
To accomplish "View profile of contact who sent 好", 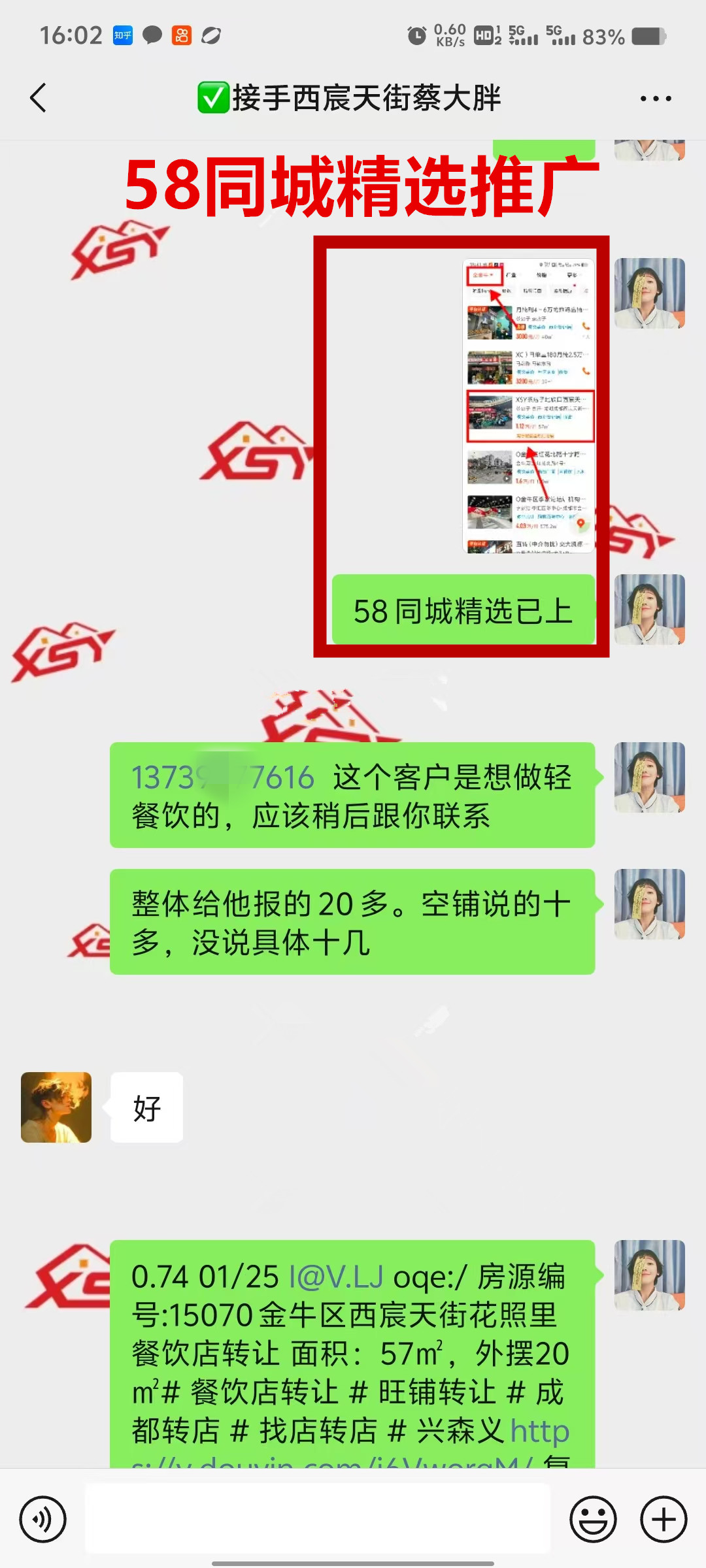I will pyautogui.click(x=56, y=1107).
